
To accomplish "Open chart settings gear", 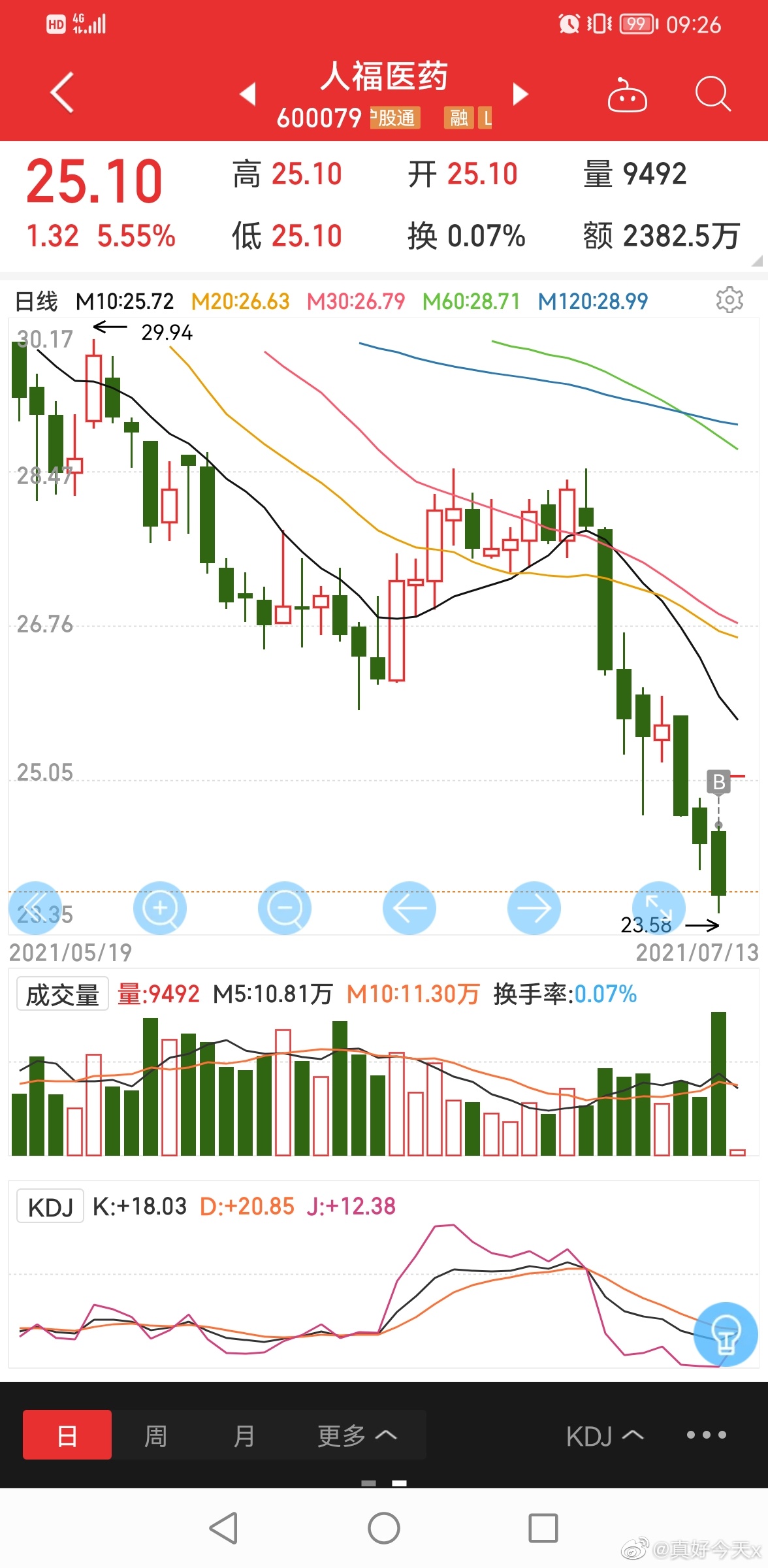I will click(x=729, y=300).
